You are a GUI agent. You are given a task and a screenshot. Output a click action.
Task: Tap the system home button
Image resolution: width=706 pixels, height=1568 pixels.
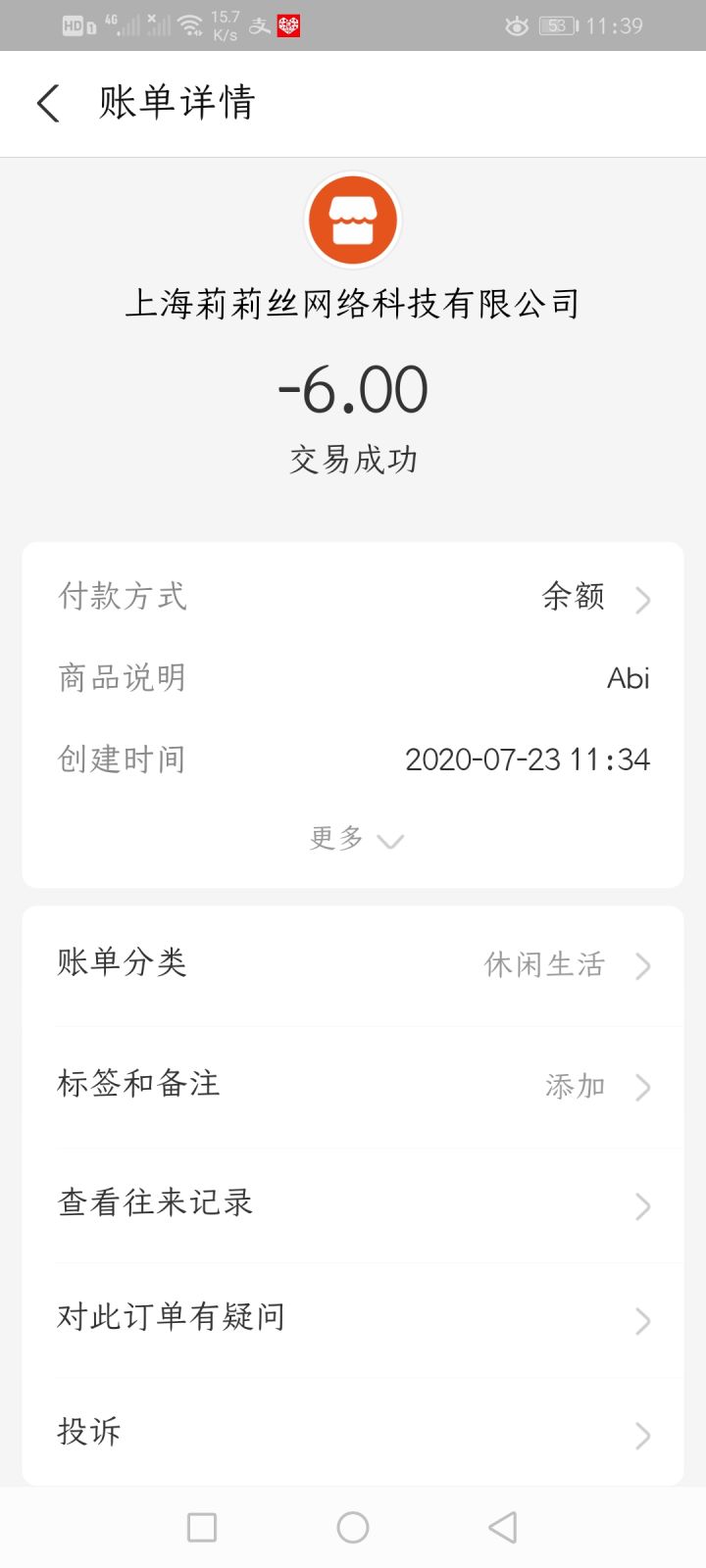pos(353,1527)
